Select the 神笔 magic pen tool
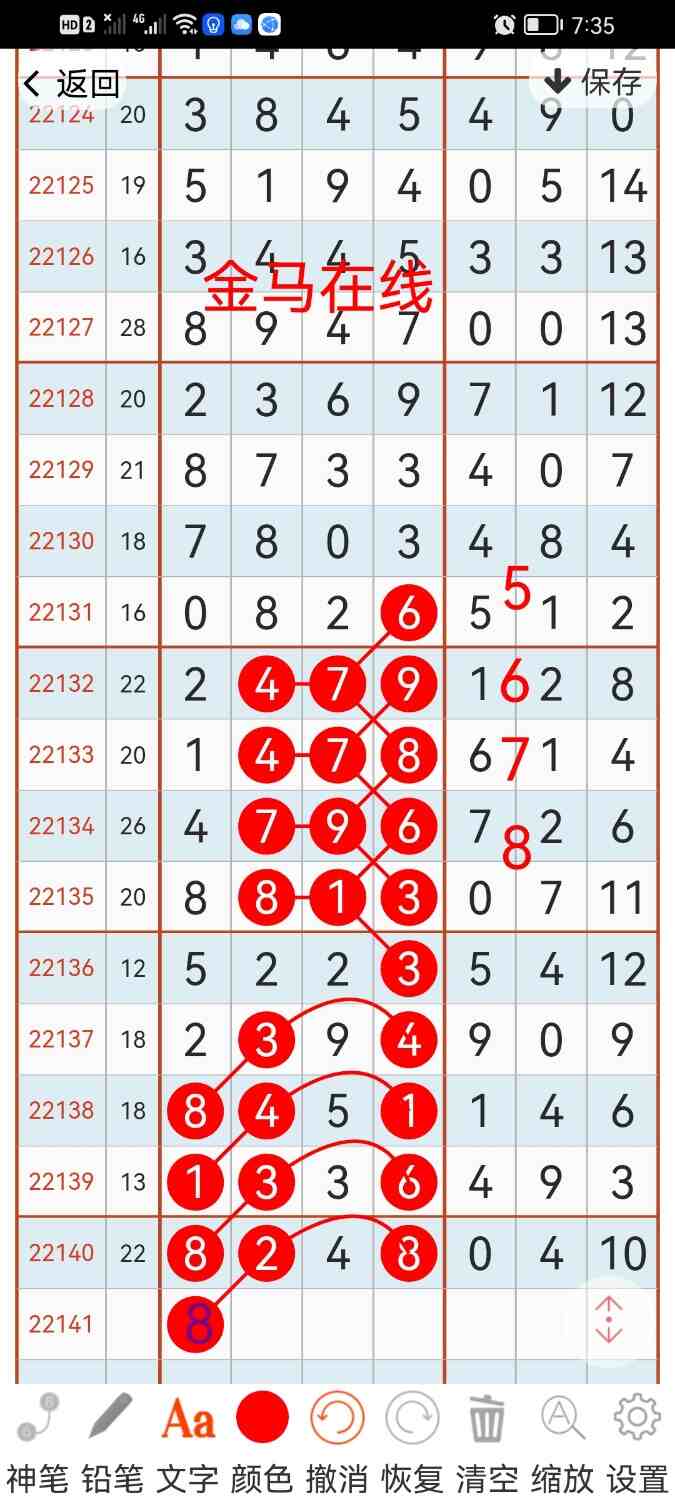Screen dimensions: 675x1500 pyautogui.click(x=38, y=1438)
